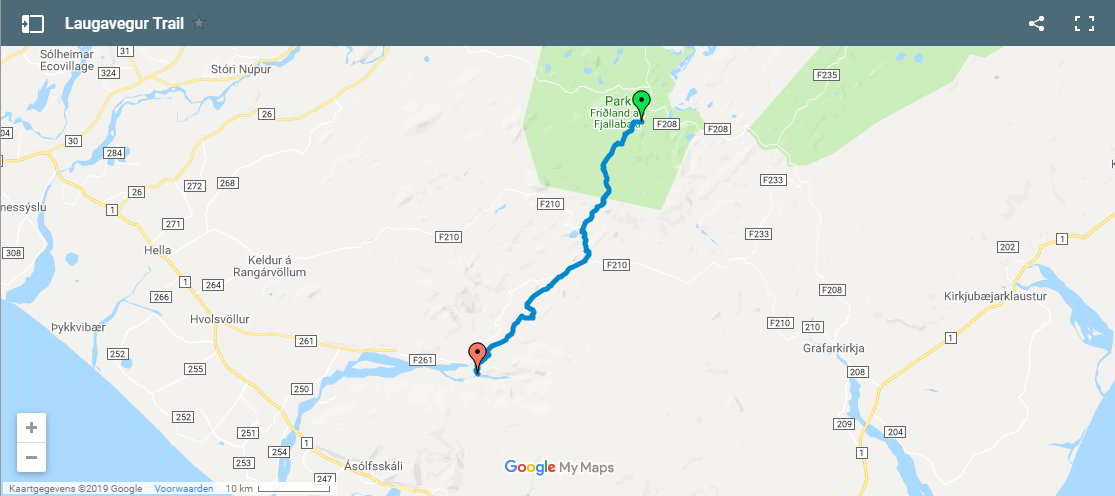The width and height of the screenshot is (1115, 496).
Task: Share this map
Action: click(1036, 23)
